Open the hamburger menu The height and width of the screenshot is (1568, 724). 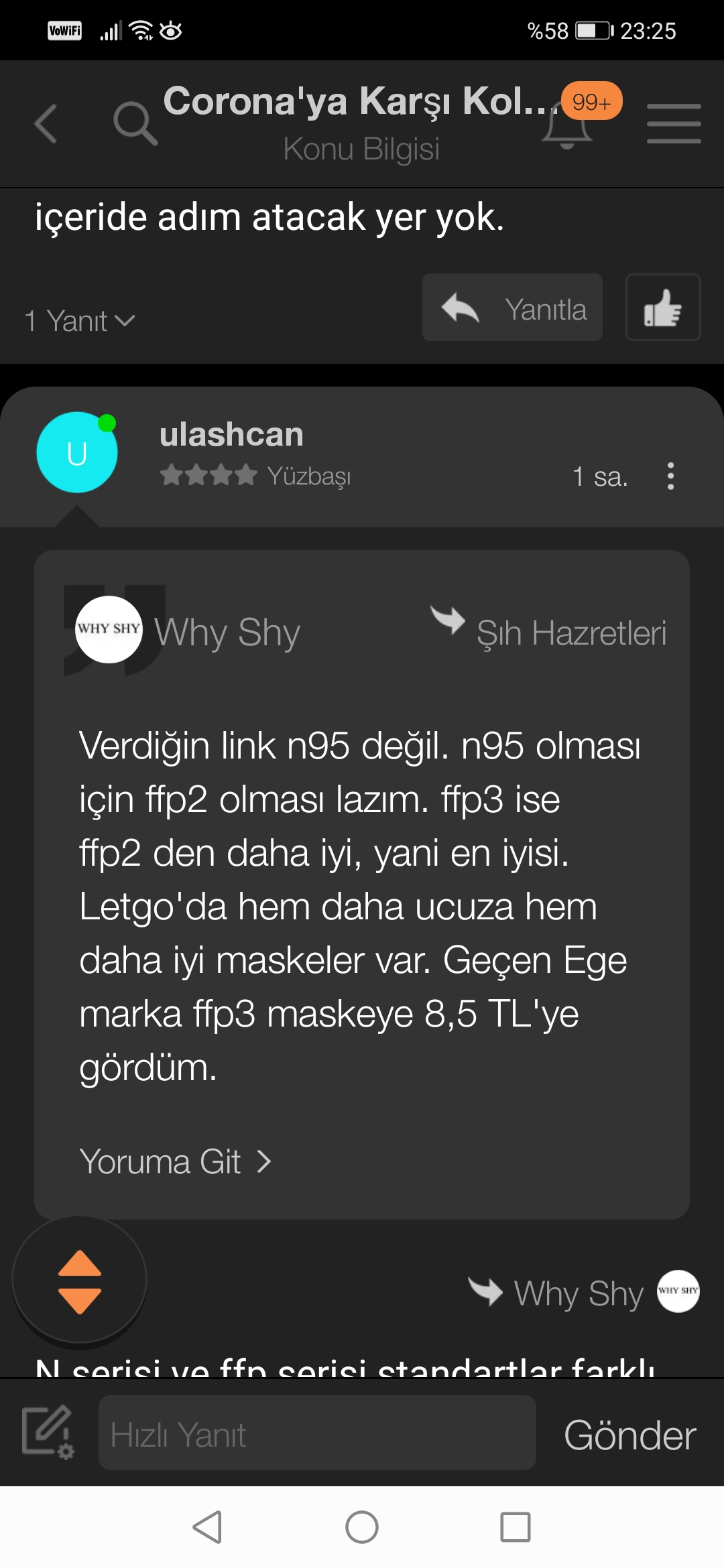(x=674, y=123)
